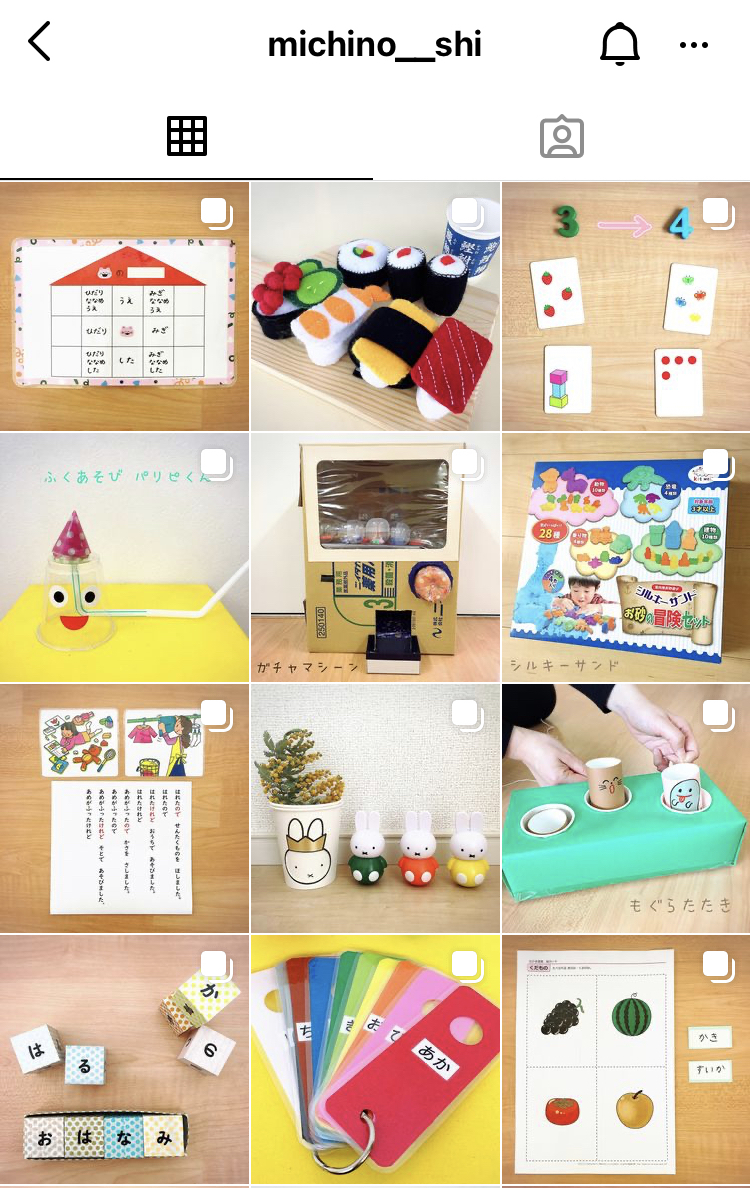
Task: Open the felt sushi post
Action: (x=375, y=306)
